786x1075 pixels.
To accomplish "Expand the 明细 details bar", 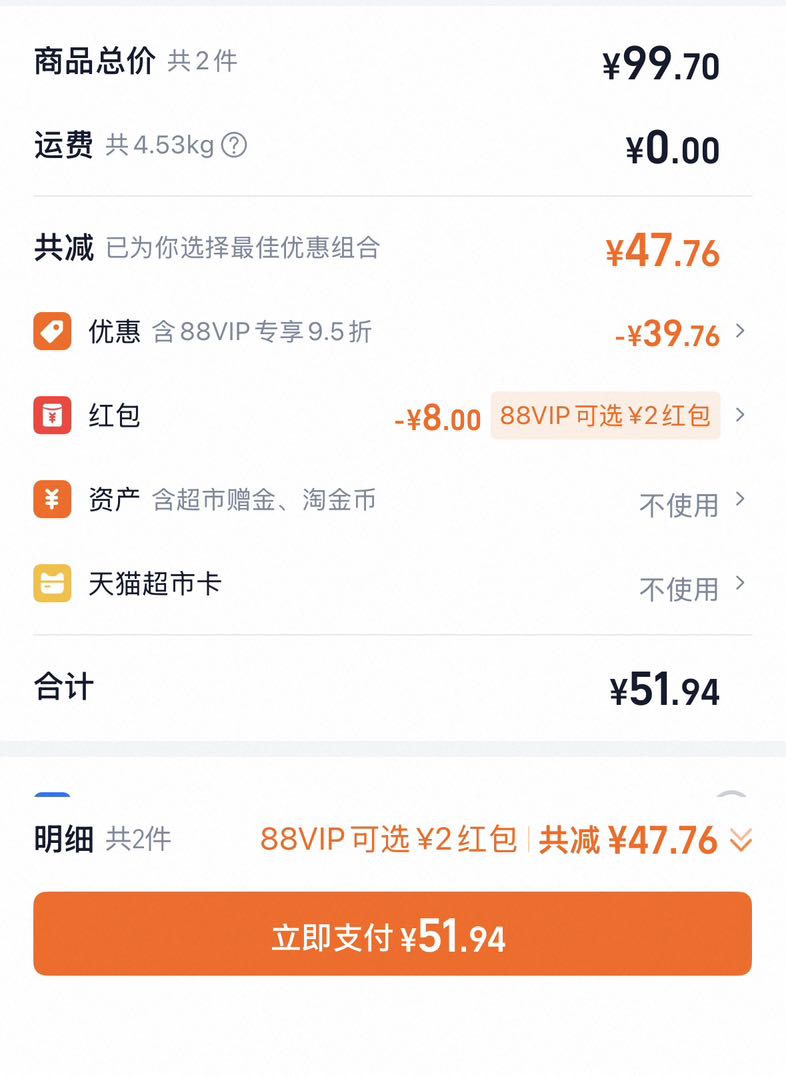I will point(392,839).
